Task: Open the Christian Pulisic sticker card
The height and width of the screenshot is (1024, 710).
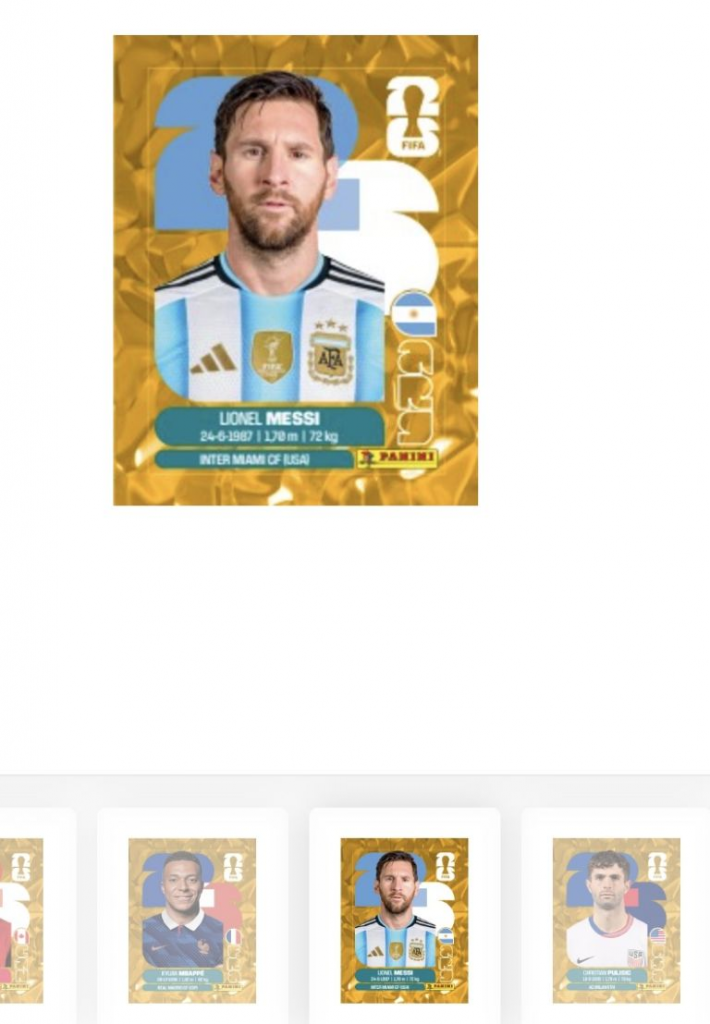Action: (616, 919)
